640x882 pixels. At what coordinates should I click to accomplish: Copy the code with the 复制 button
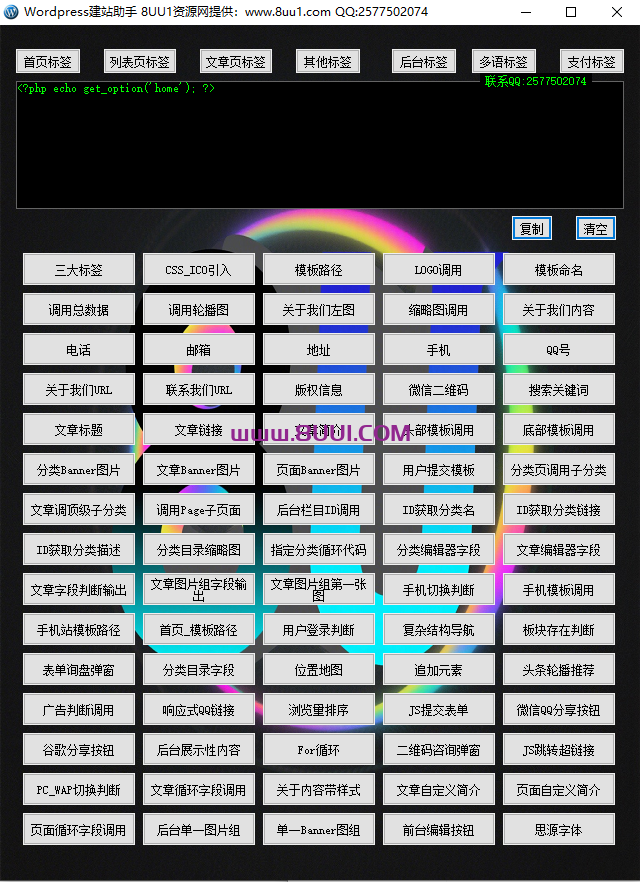(532, 228)
